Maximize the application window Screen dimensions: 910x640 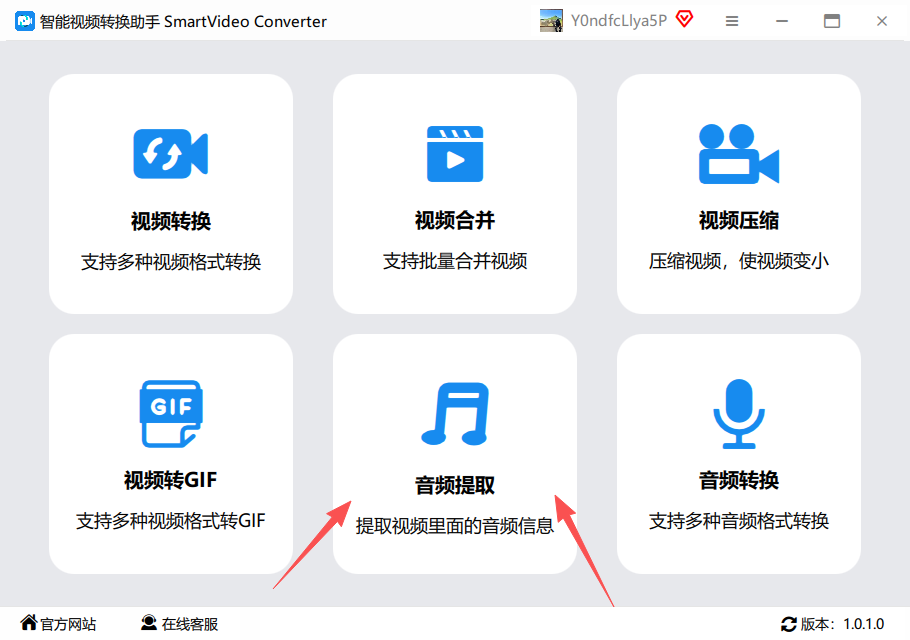[x=832, y=21]
